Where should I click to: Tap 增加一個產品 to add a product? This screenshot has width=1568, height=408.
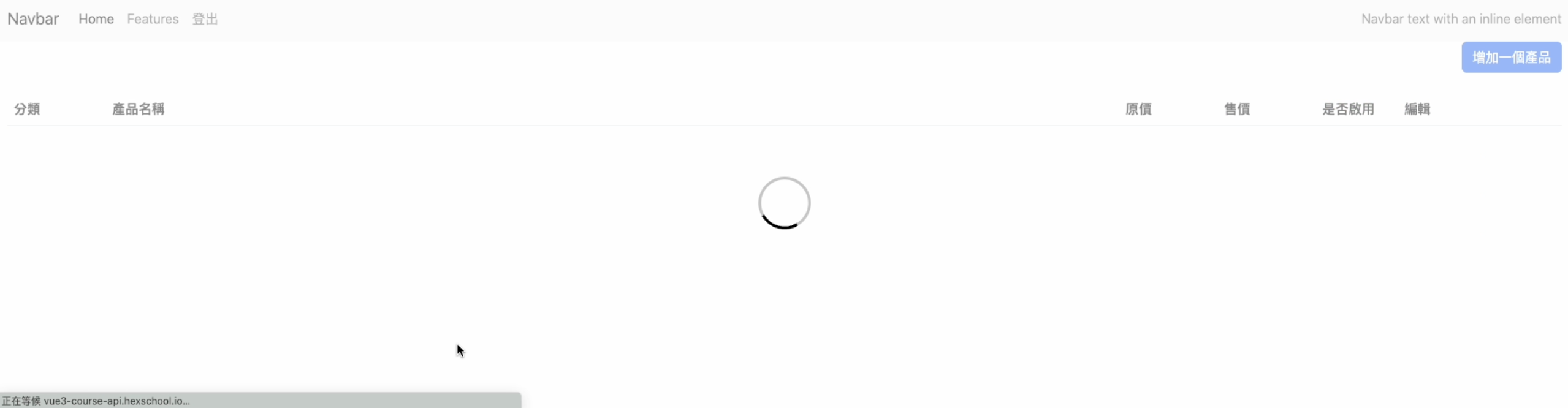tap(1510, 58)
